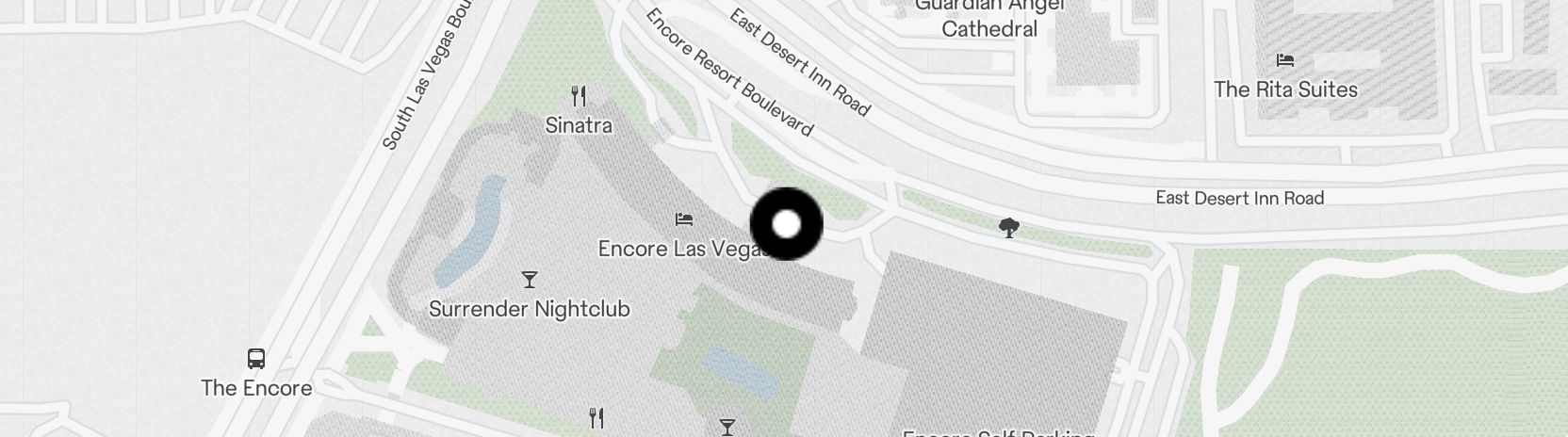
Task: Tap the black location pin marker
Action: coord(786,224)
